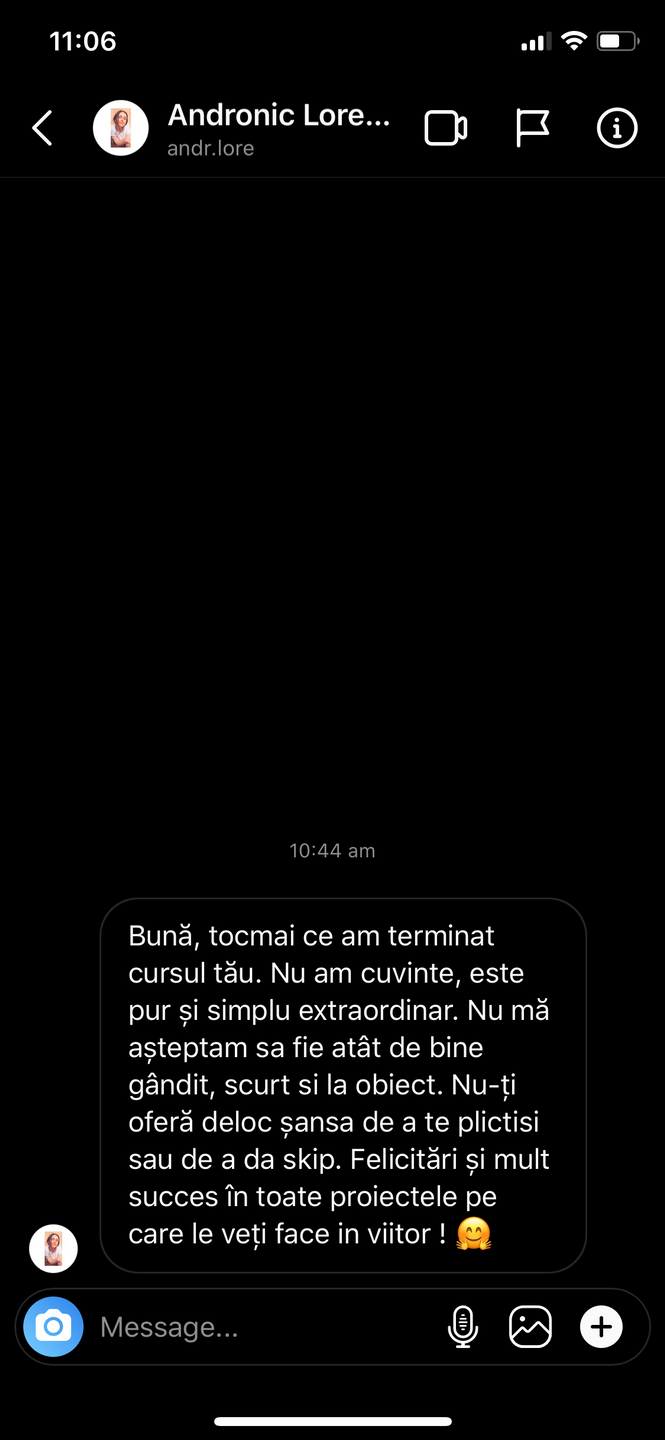The width and height of the screenshot is (665, 1440).
Task: Open conversation details info
Action: [617, 129]
